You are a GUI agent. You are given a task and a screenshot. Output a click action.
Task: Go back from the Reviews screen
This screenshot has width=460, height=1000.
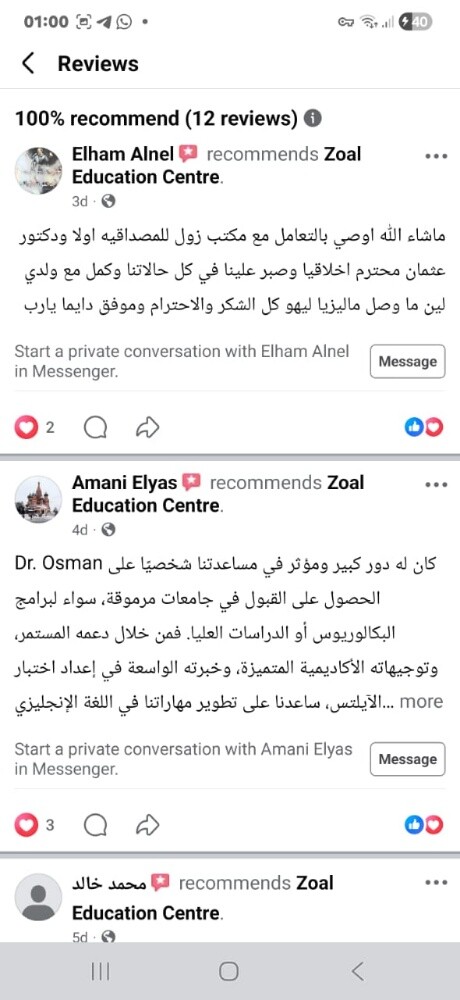point(27,64)
